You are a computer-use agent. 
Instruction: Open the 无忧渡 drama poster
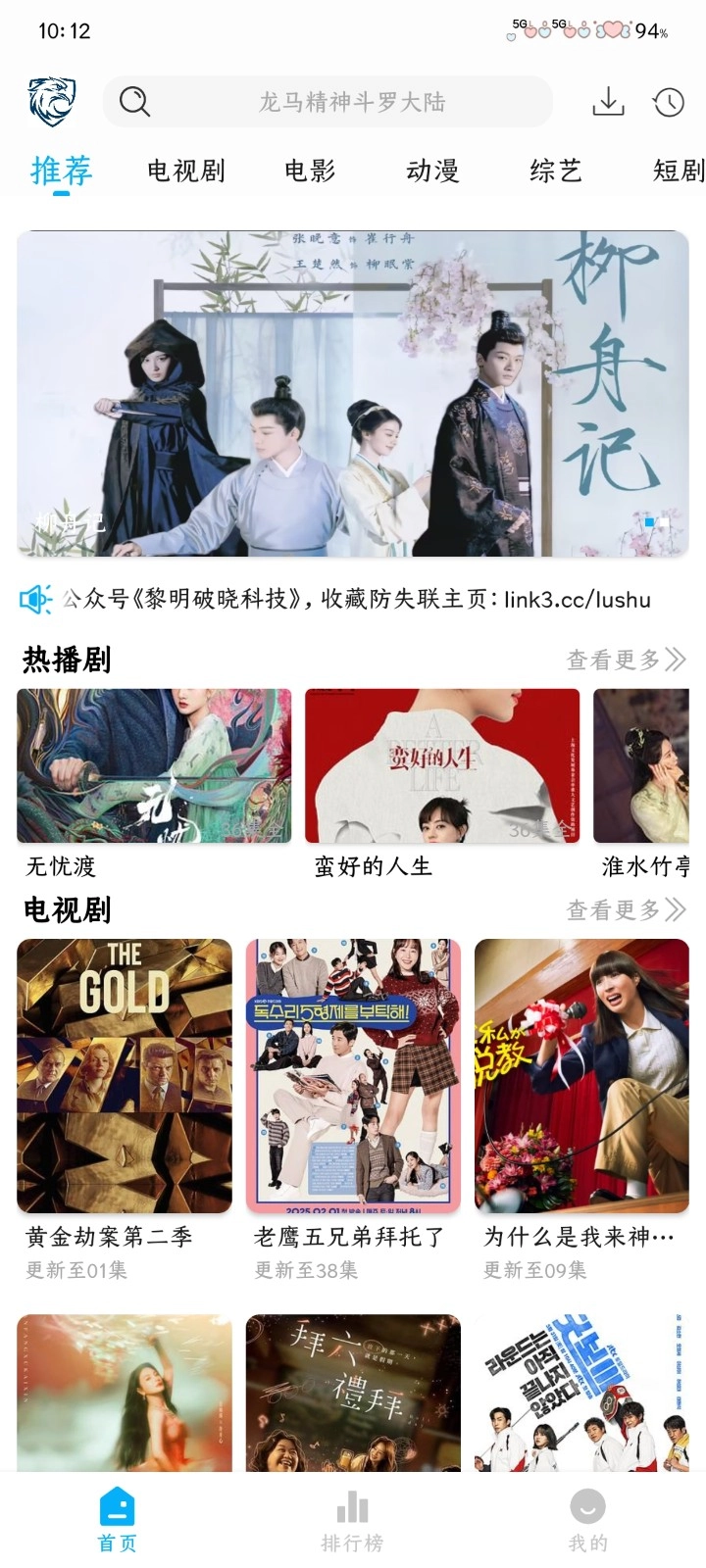pyautogui.click(x=154, y=765)
